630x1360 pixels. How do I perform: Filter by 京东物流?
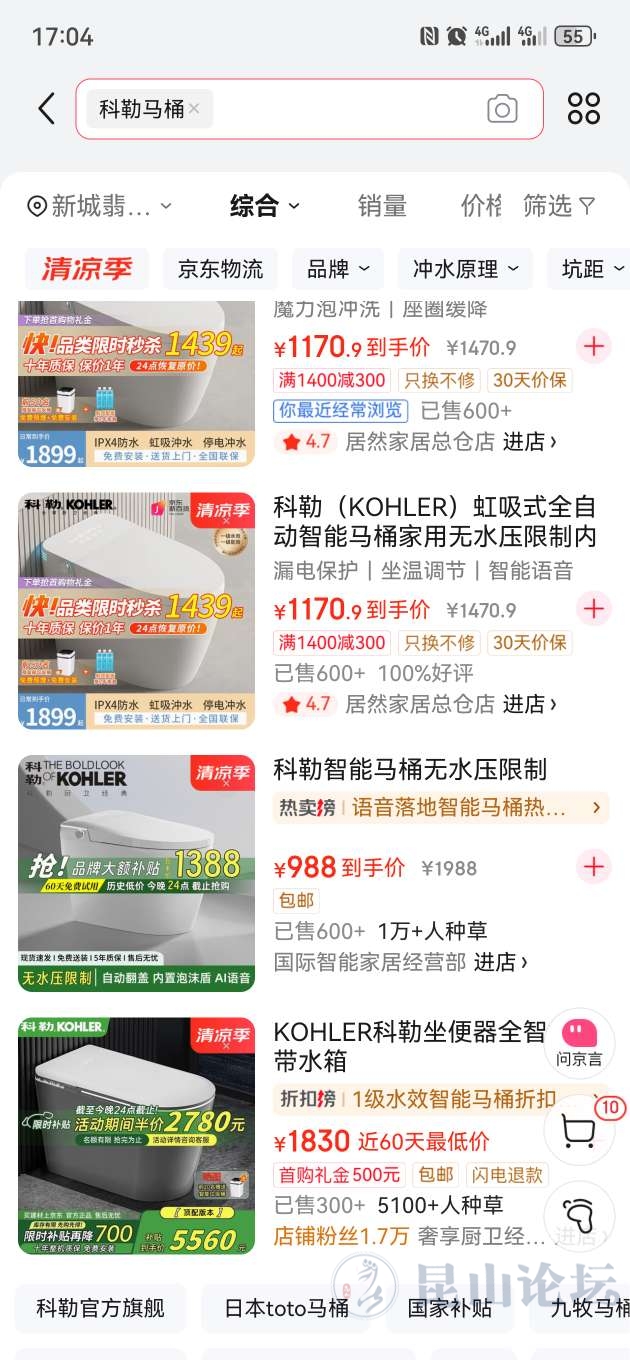pos(220,269)
